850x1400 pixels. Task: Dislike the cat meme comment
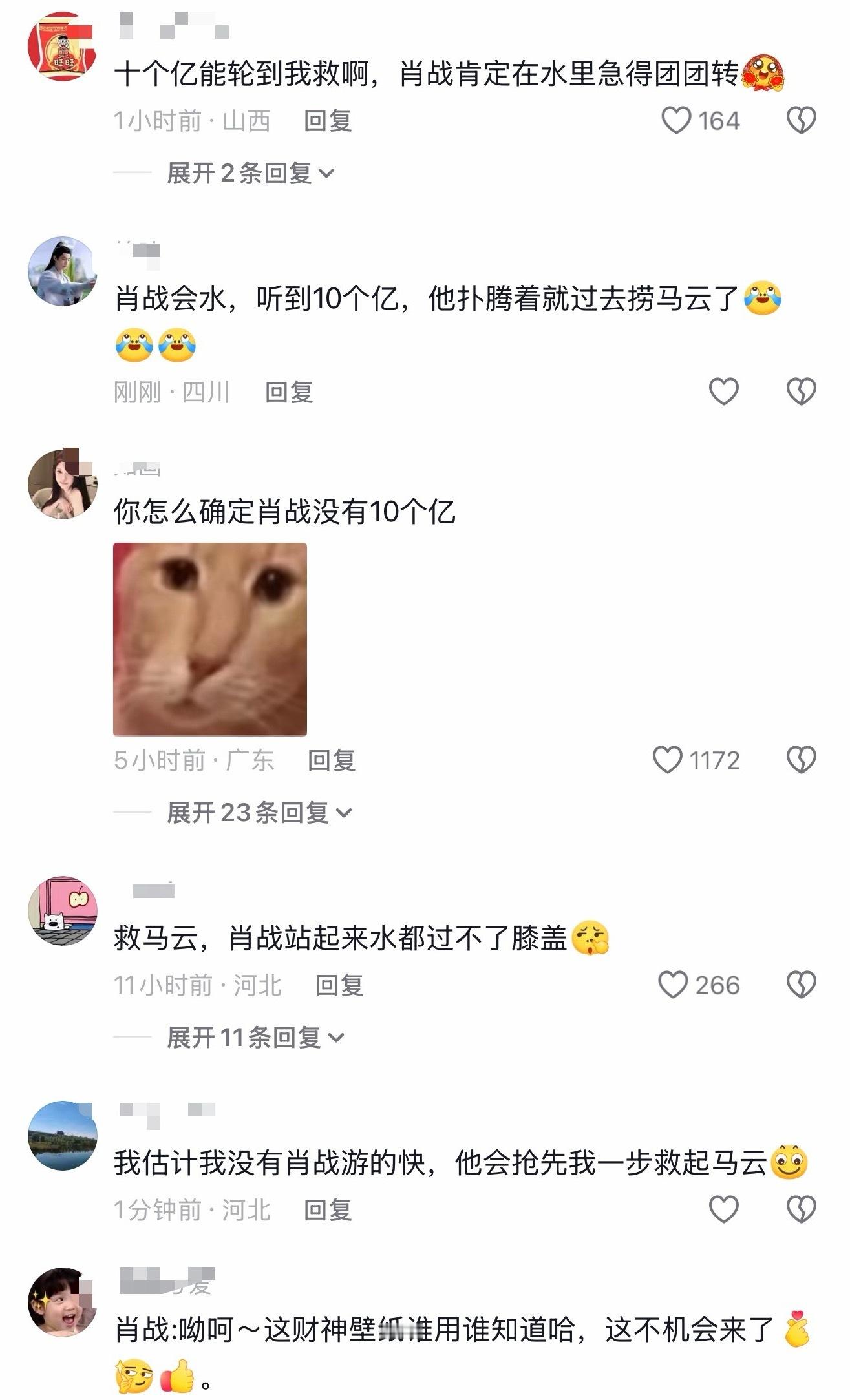tap(803, 761)
